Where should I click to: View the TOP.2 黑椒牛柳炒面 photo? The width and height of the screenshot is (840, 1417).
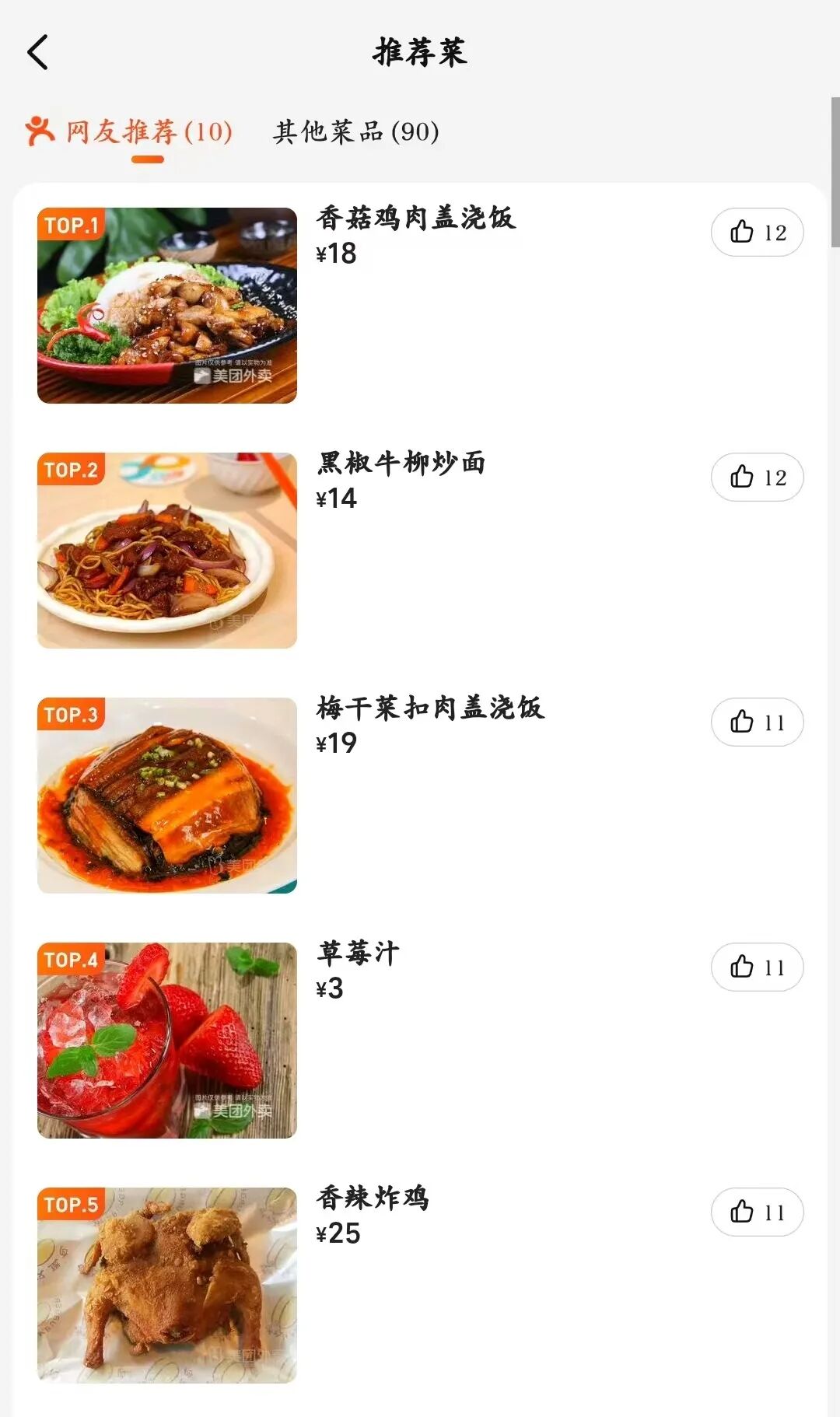tap(167, 551)
